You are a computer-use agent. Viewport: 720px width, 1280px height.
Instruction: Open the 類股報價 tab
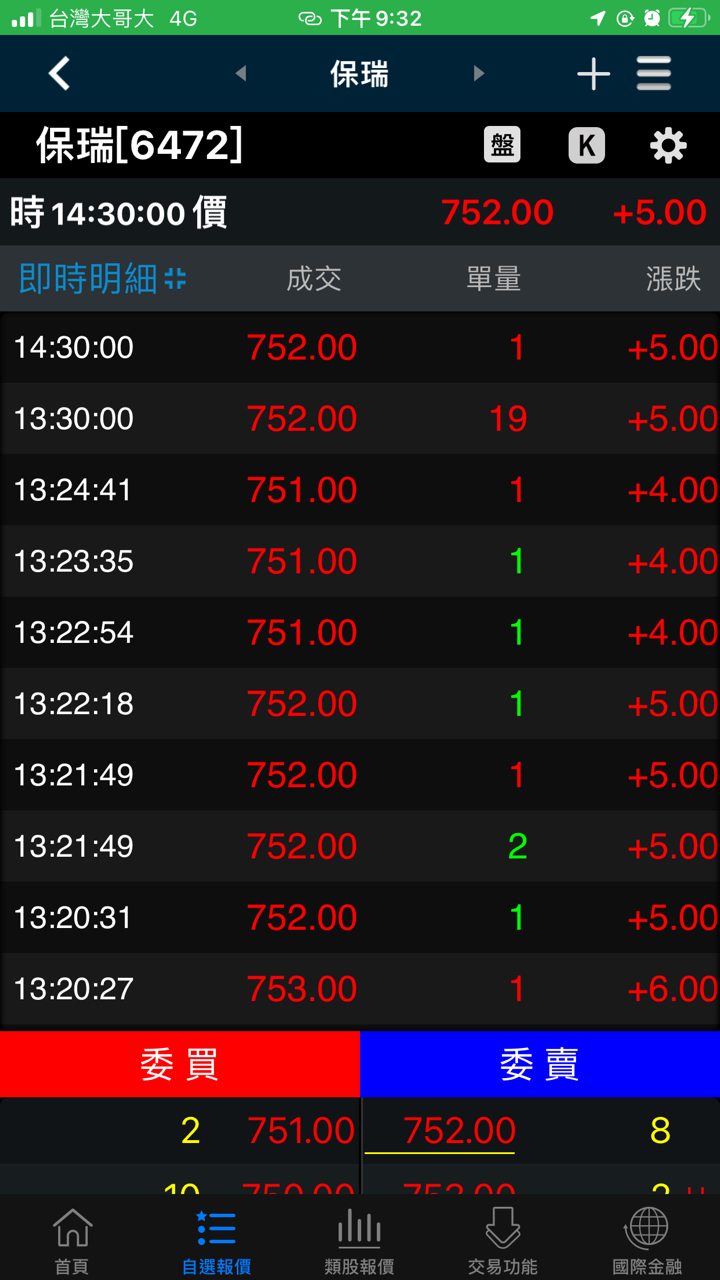(360, 1240)
